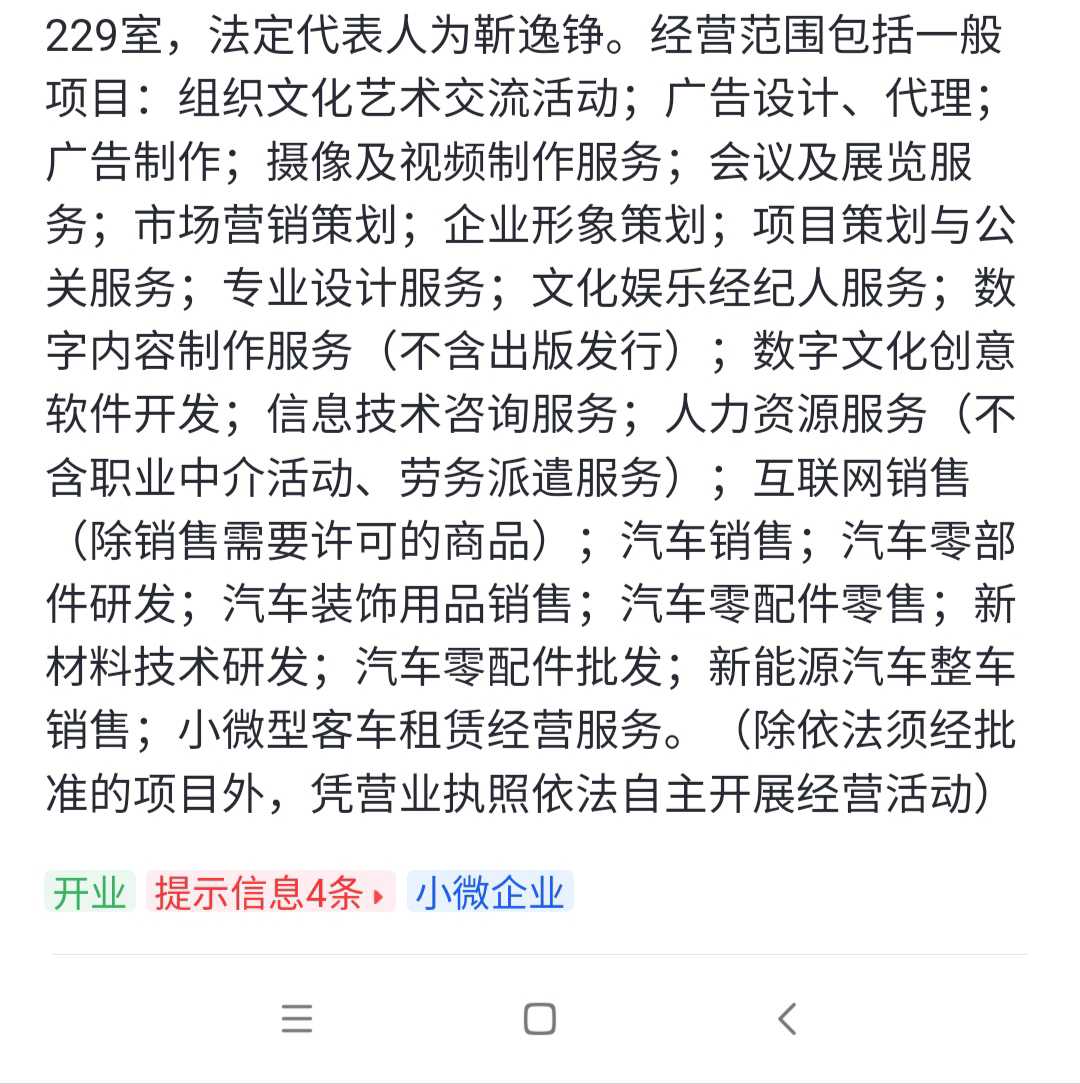Tap the 小微企业 tag

(490, 892)
